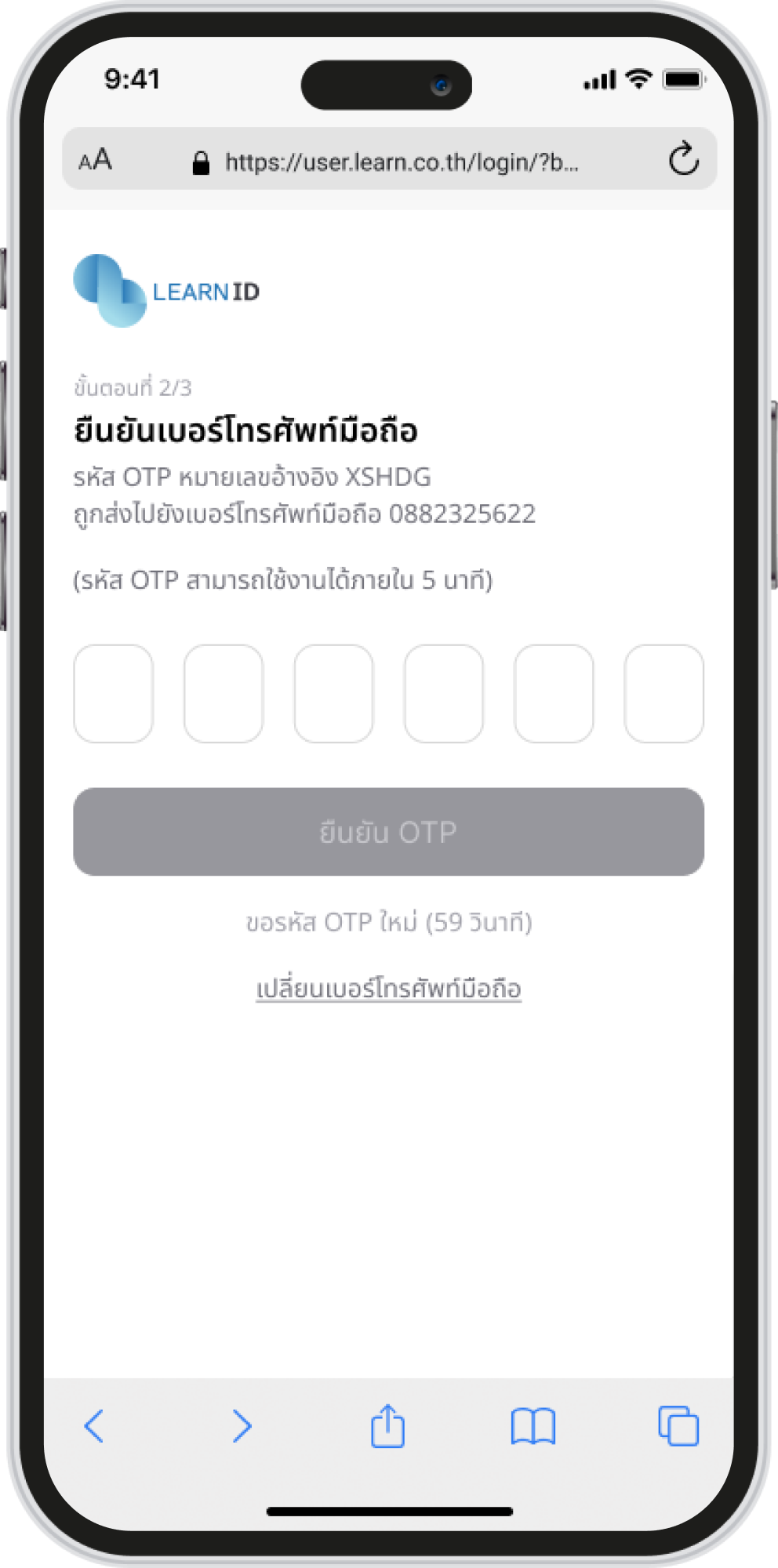The image size is (778, 1568).
Task: Go forward in browser history
Action: 242,1426
